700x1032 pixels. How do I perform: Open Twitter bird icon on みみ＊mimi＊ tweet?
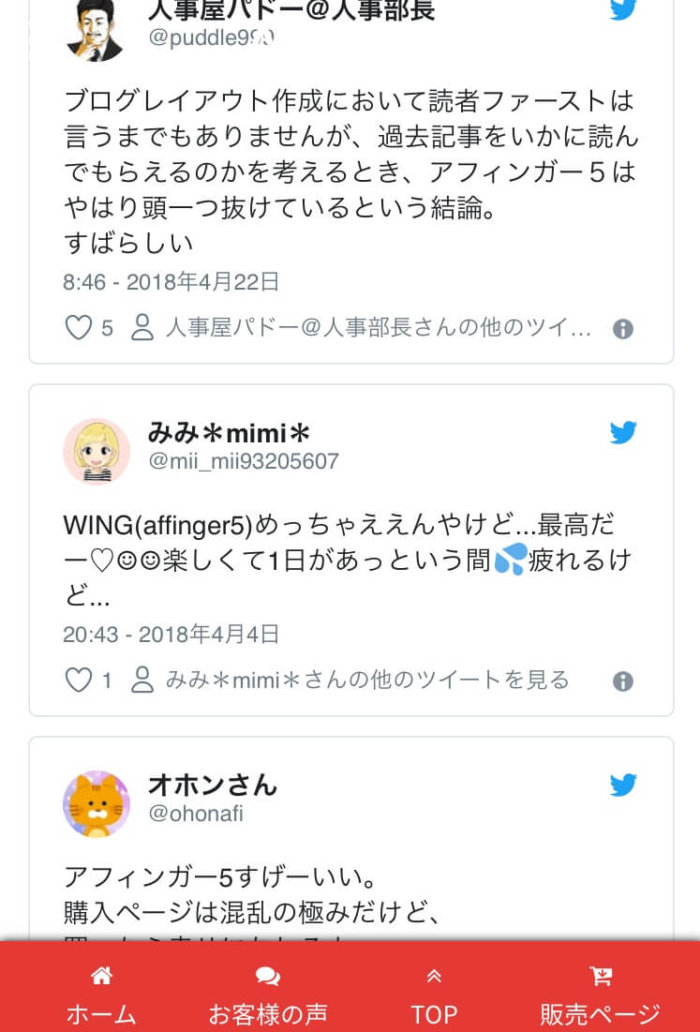pyautogui.click(x=624, y=433)
